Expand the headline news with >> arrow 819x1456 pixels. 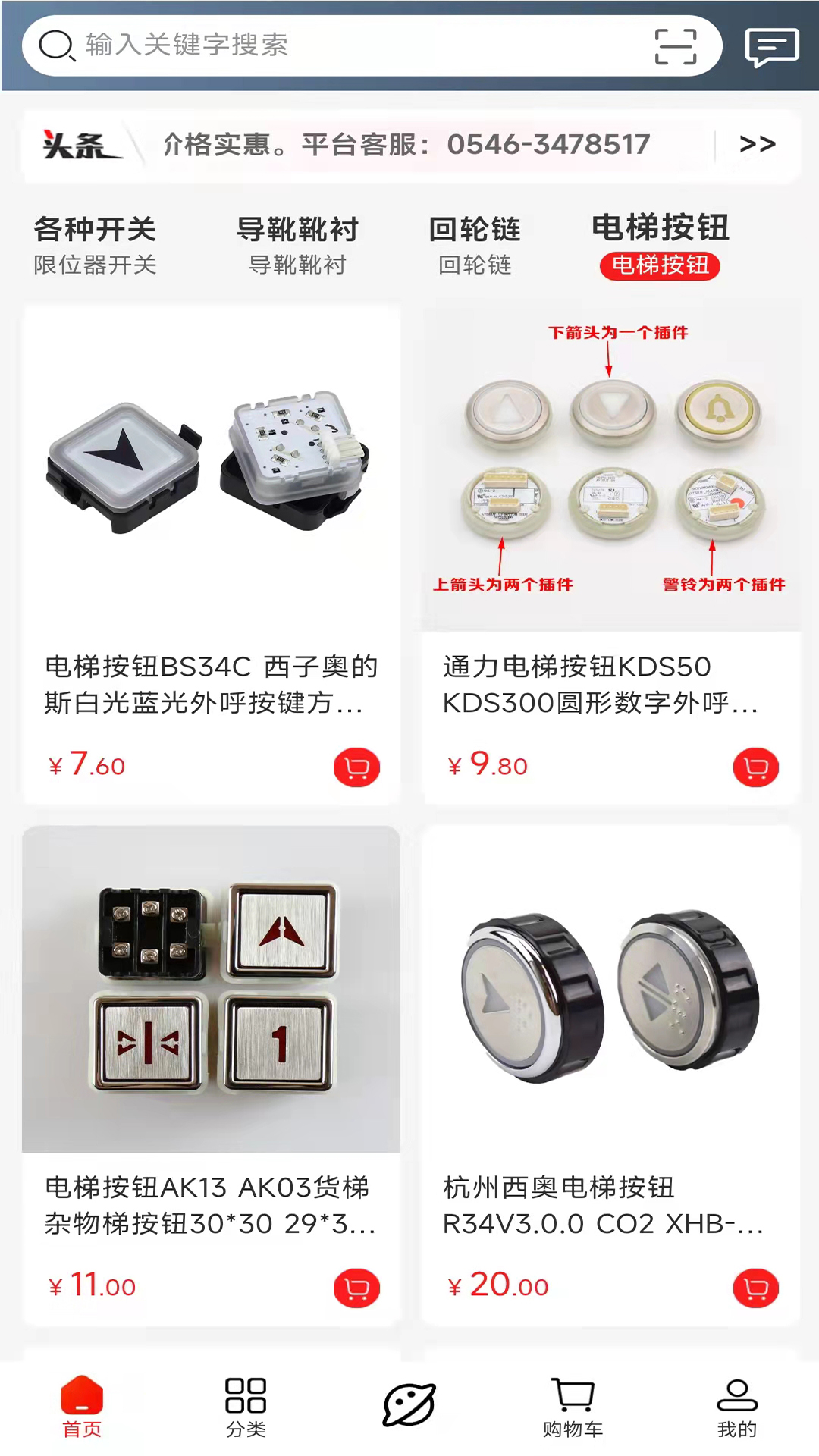758,145
